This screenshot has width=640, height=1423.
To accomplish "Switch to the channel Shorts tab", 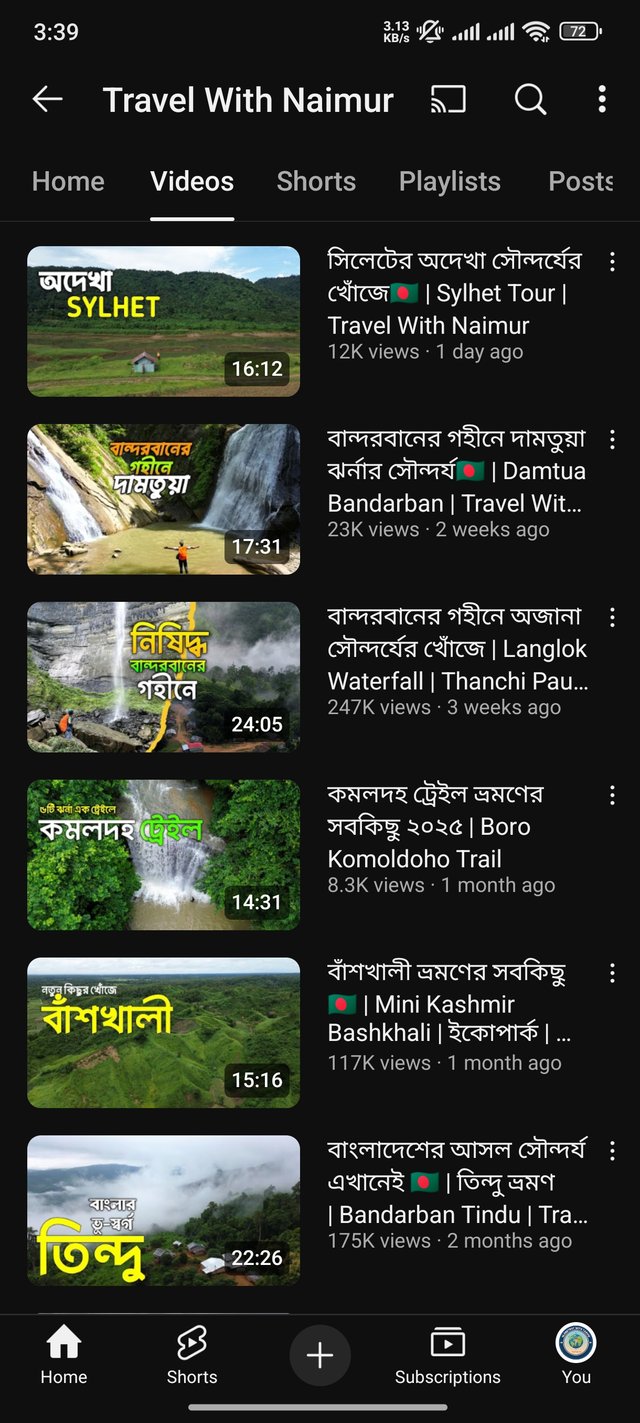I will pos(316,181).
